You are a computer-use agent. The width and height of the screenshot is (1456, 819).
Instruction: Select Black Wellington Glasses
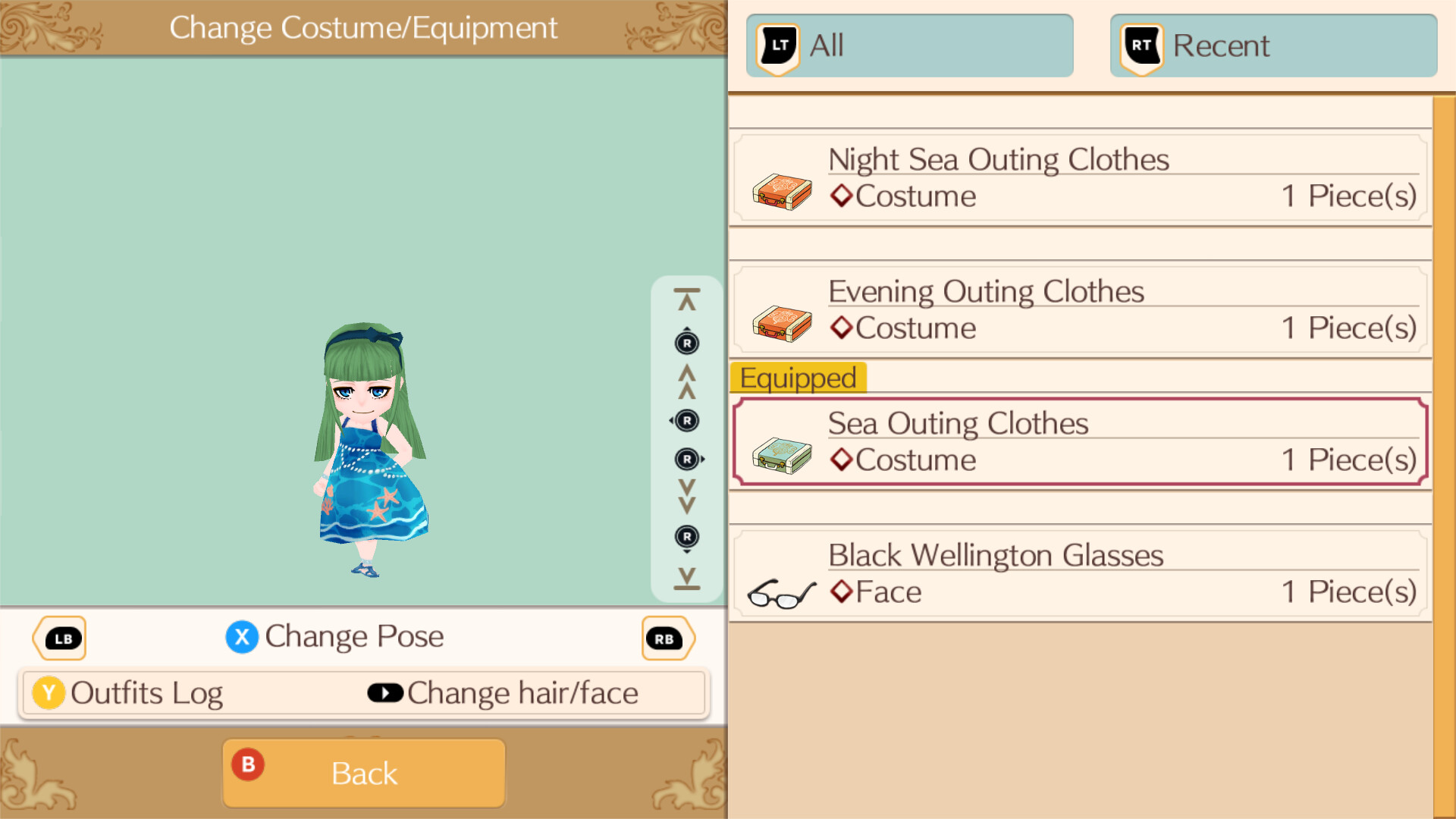(1080, 574)
